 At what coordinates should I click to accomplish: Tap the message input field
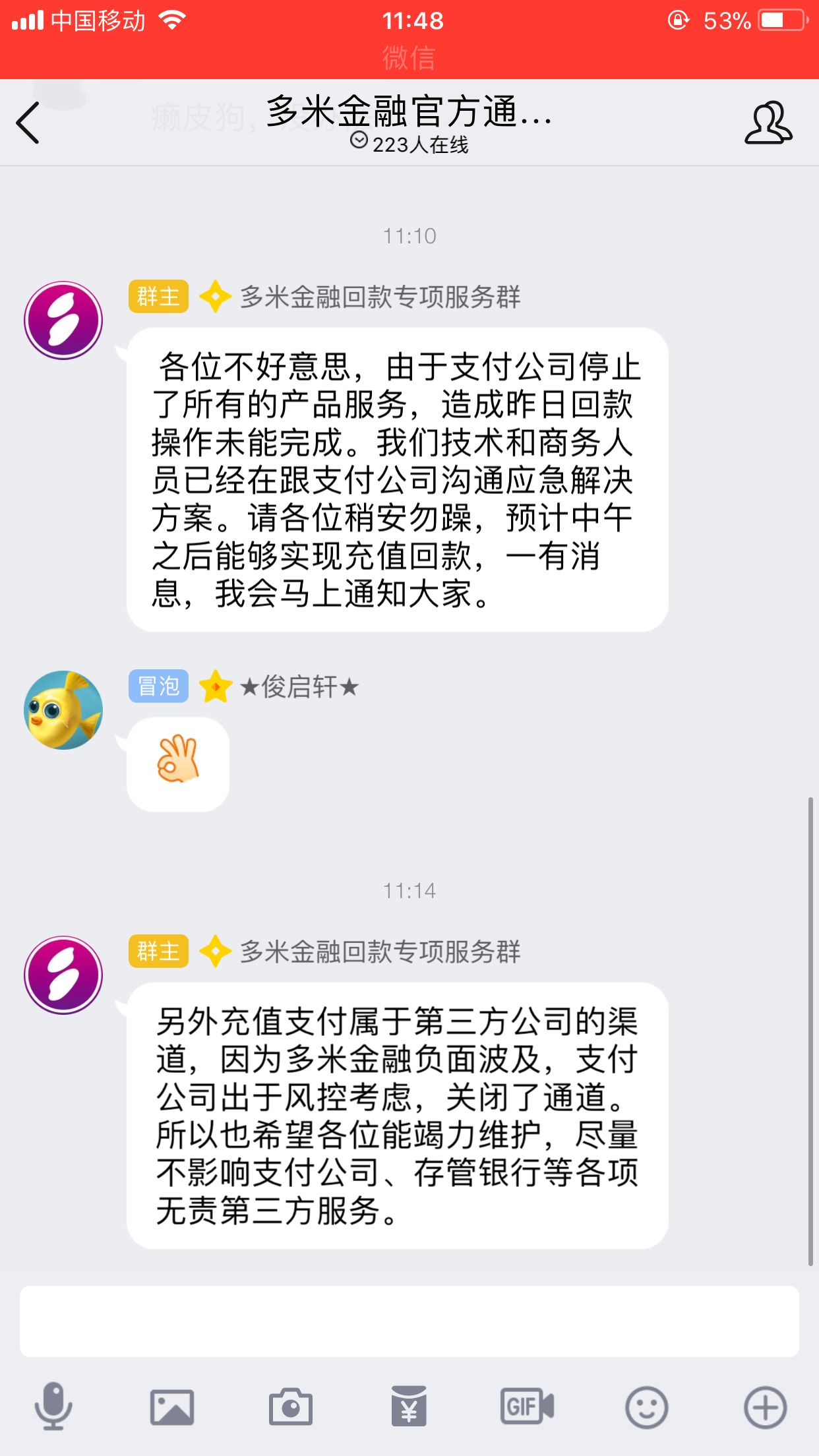point(409,1321)
